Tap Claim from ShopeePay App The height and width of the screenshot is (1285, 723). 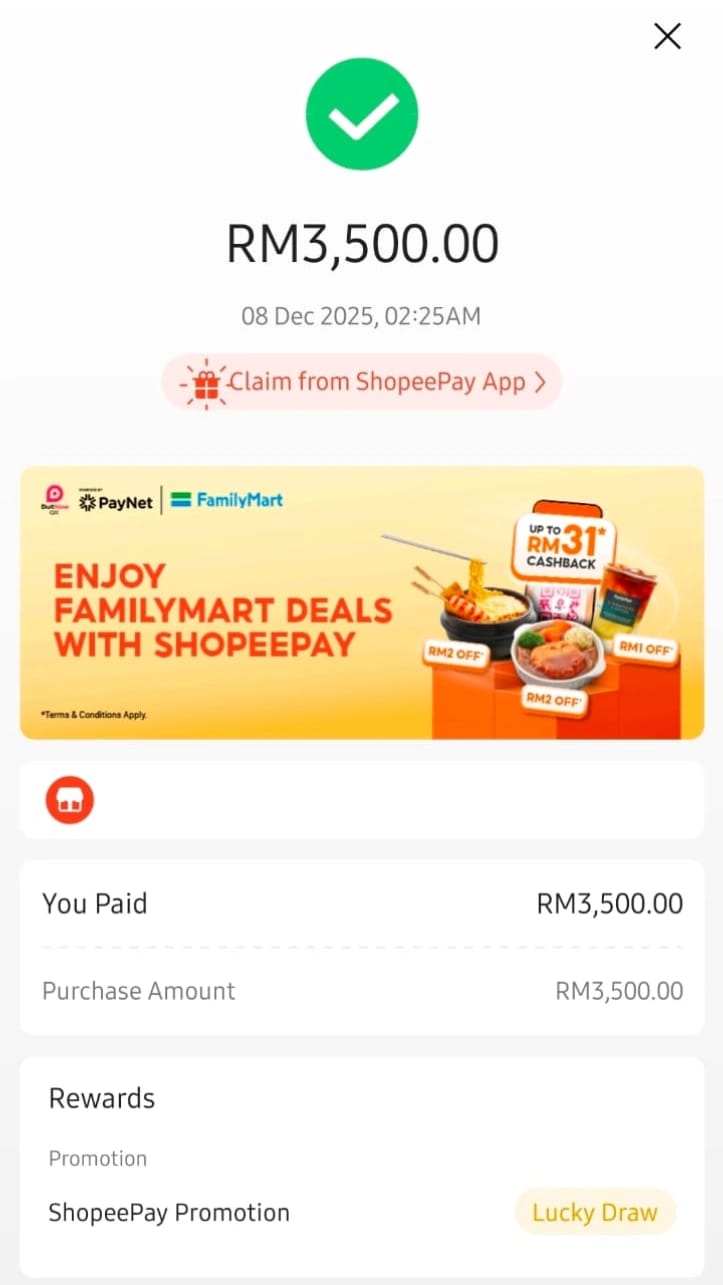coord(362,382)
